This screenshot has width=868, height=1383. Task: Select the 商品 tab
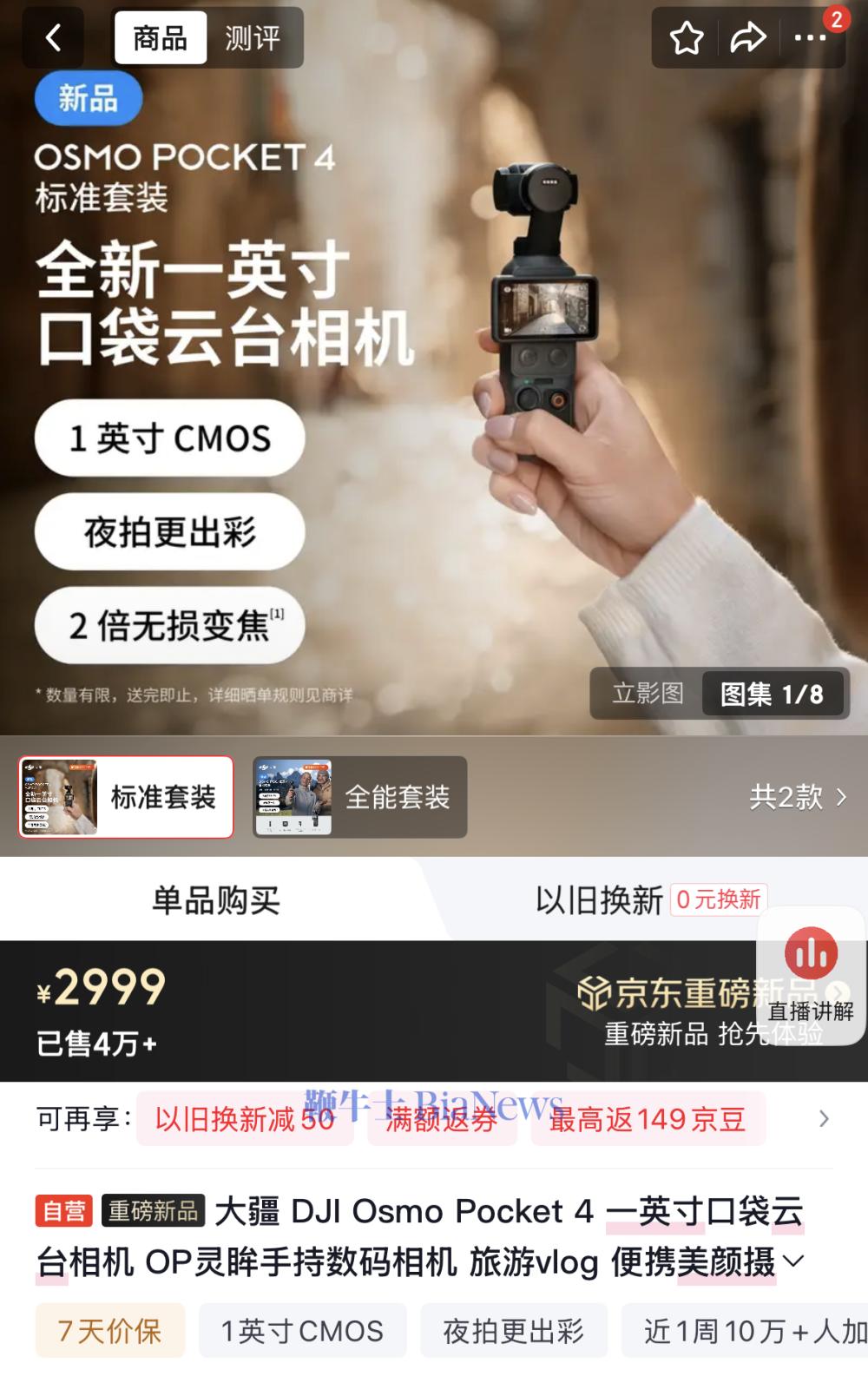click(160, 38)
